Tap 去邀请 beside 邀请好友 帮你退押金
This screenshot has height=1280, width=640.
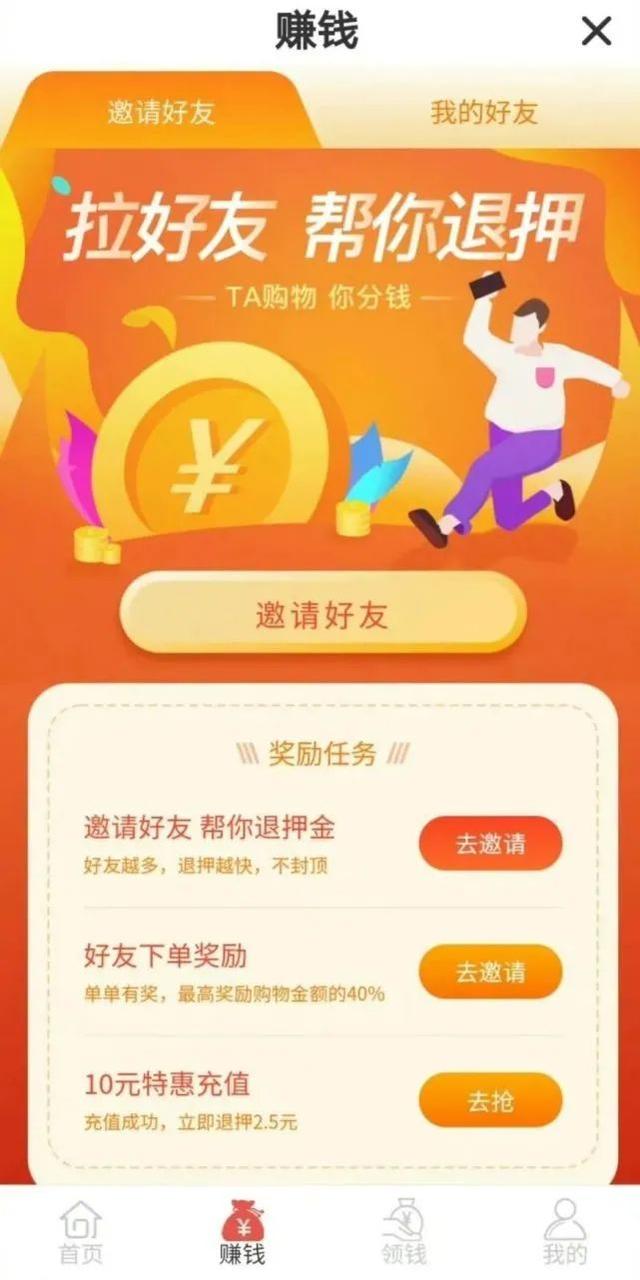tap(490, 843)
